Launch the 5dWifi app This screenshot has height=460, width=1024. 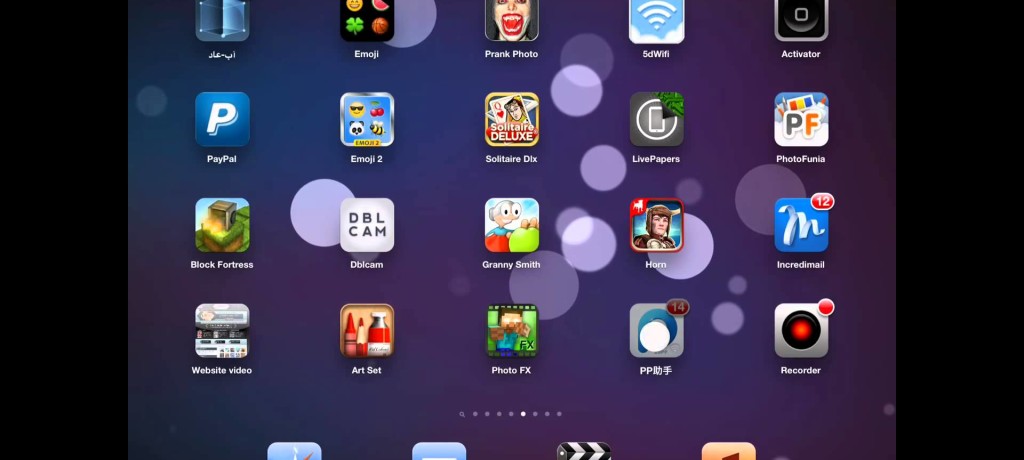click(x=657, y=20)
